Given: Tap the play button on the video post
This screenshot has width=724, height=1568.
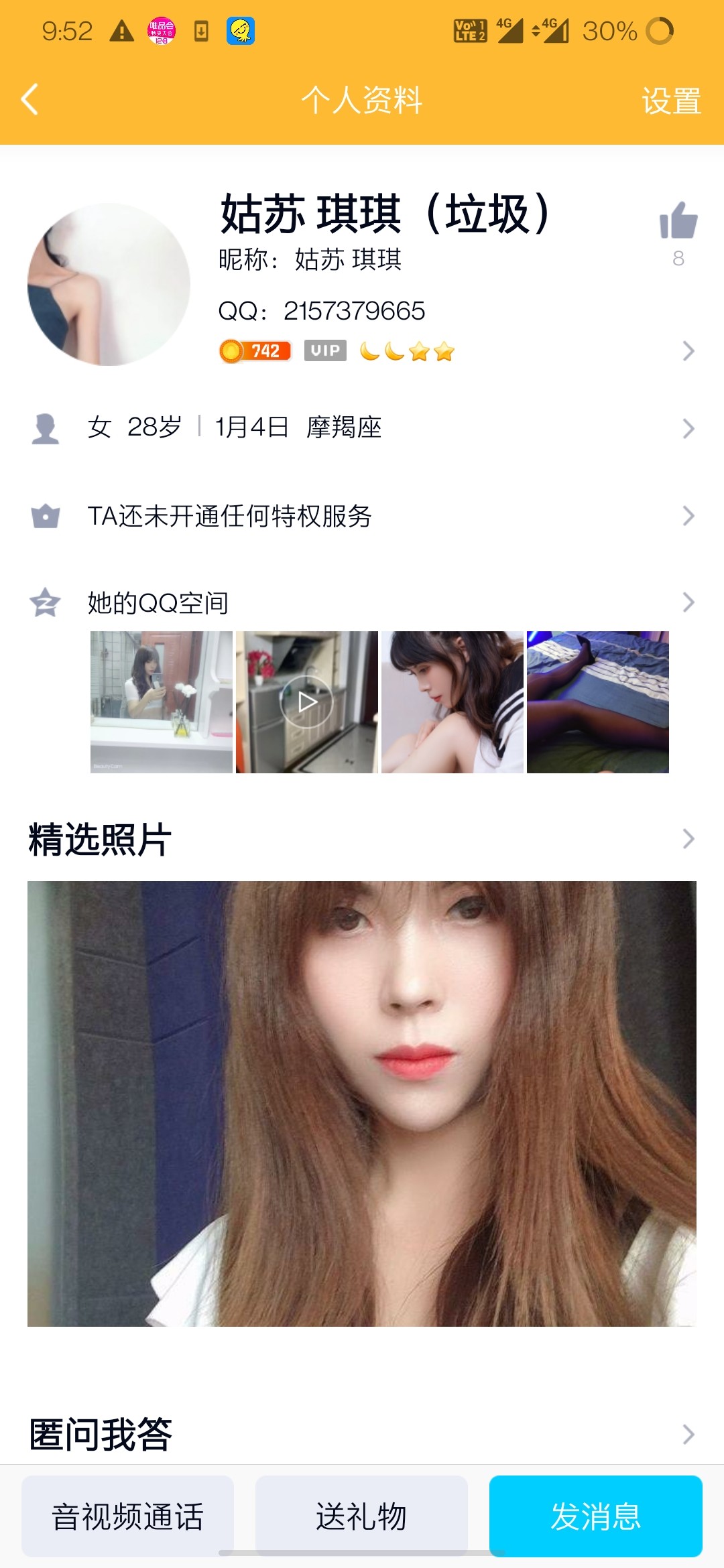Looking at the screenshot, I should coord(308,701).
